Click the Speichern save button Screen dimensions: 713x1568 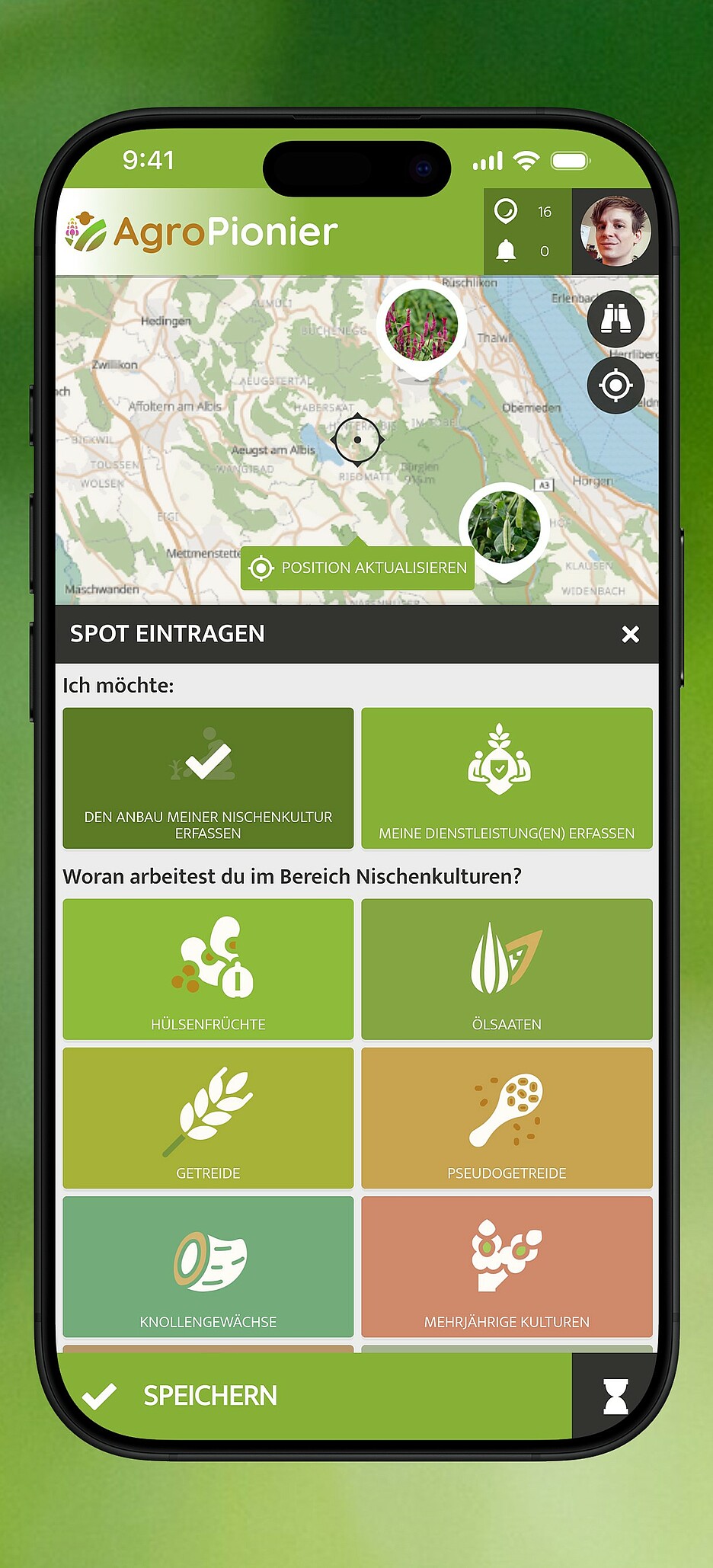coord(209,1395)
